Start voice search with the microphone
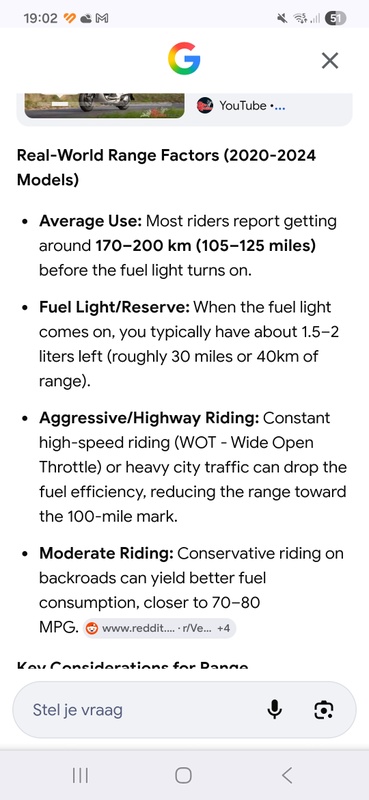The height and width of the screenshot is (800, 369). coord(275,710)
